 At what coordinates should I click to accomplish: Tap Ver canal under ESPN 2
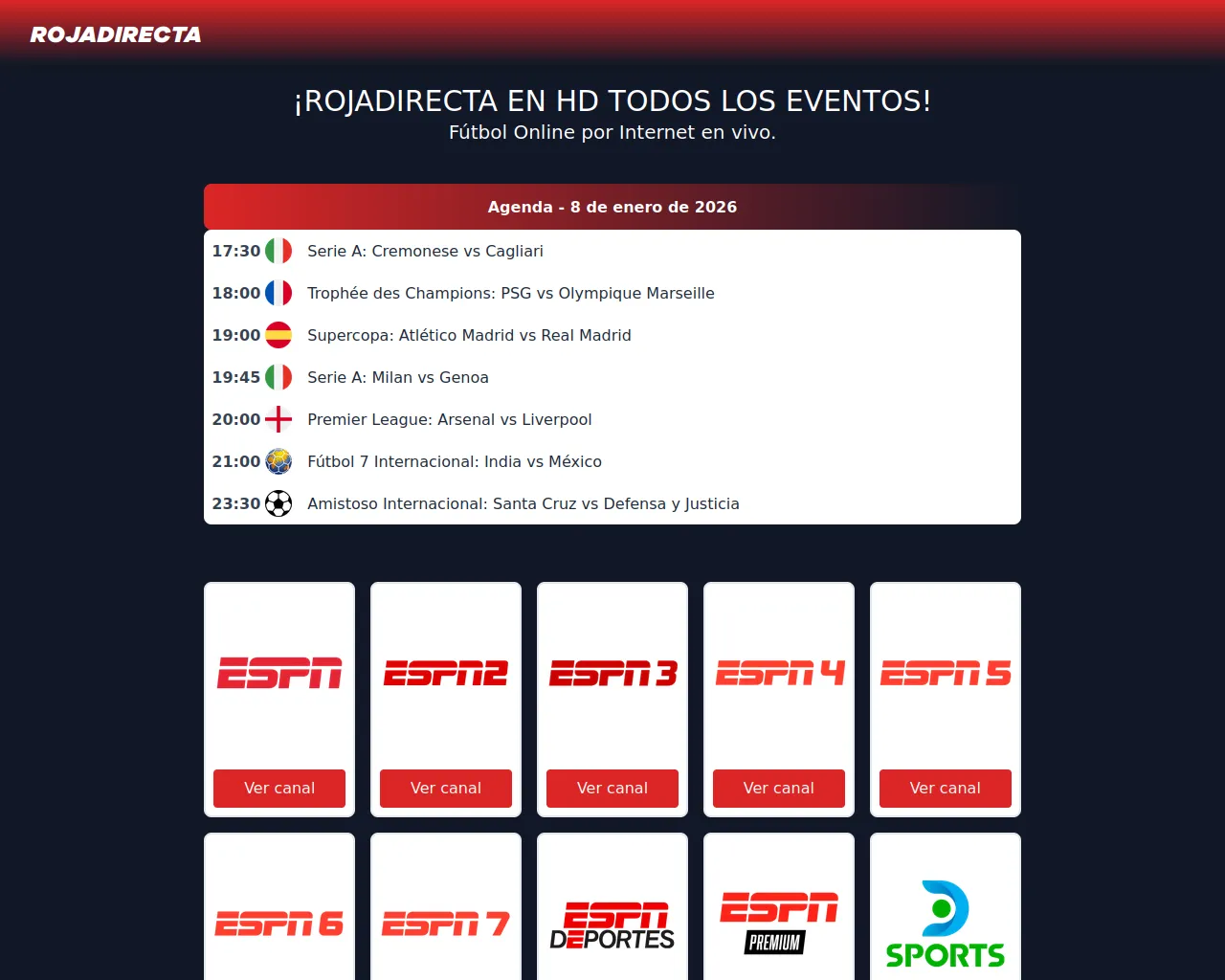[x=446, y=788]
